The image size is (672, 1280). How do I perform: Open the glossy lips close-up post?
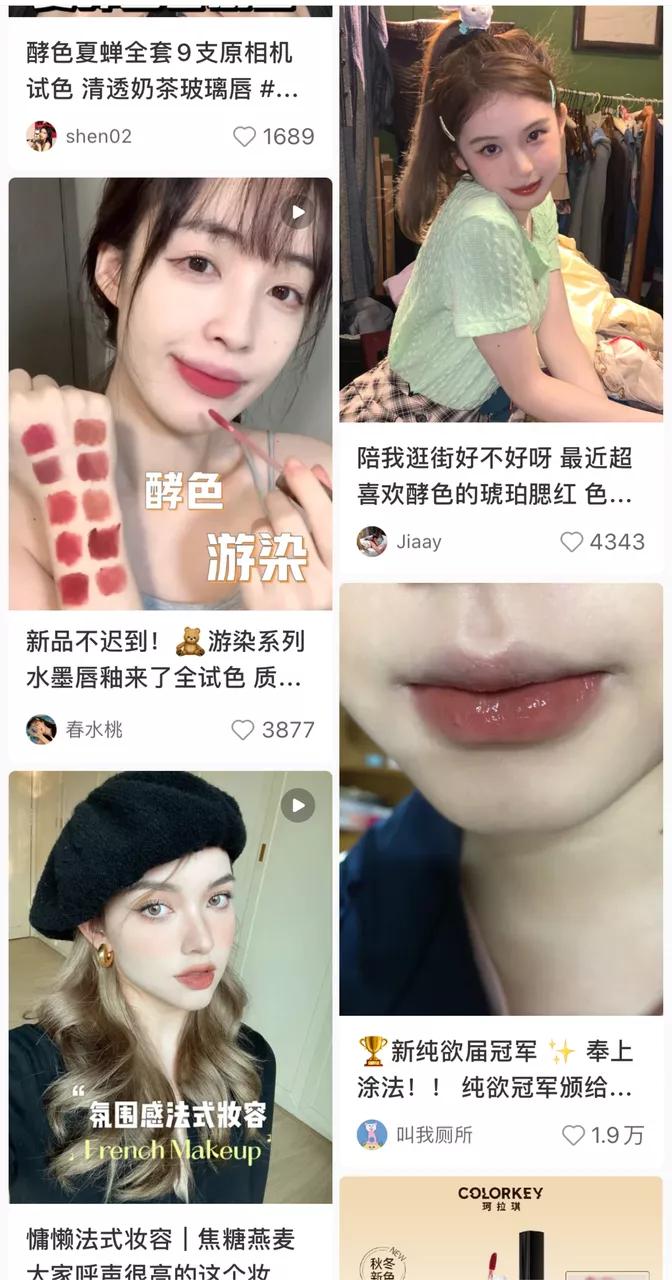click(500, 798)
